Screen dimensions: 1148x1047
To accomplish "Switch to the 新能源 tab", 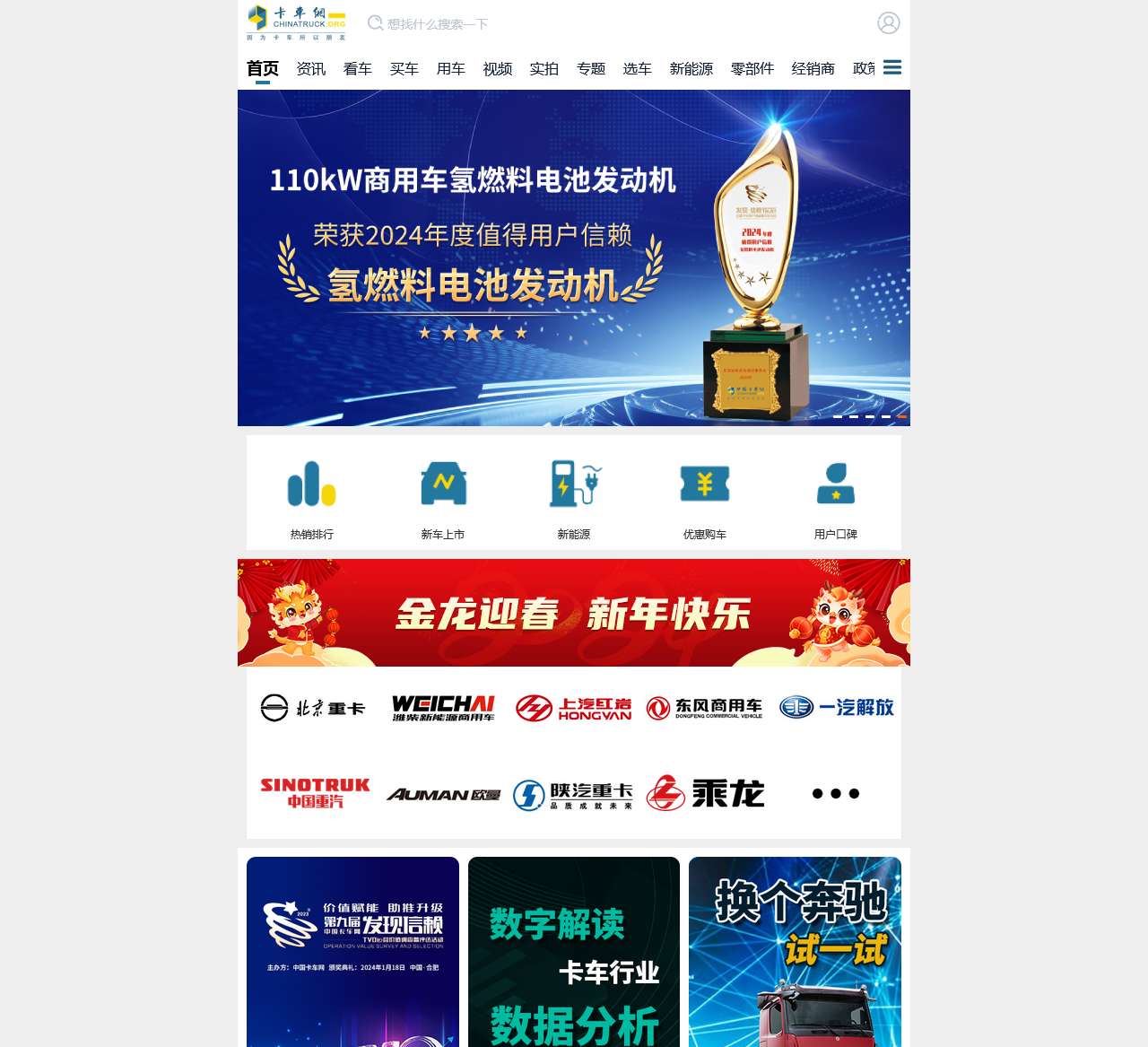I will click(691, 69).
